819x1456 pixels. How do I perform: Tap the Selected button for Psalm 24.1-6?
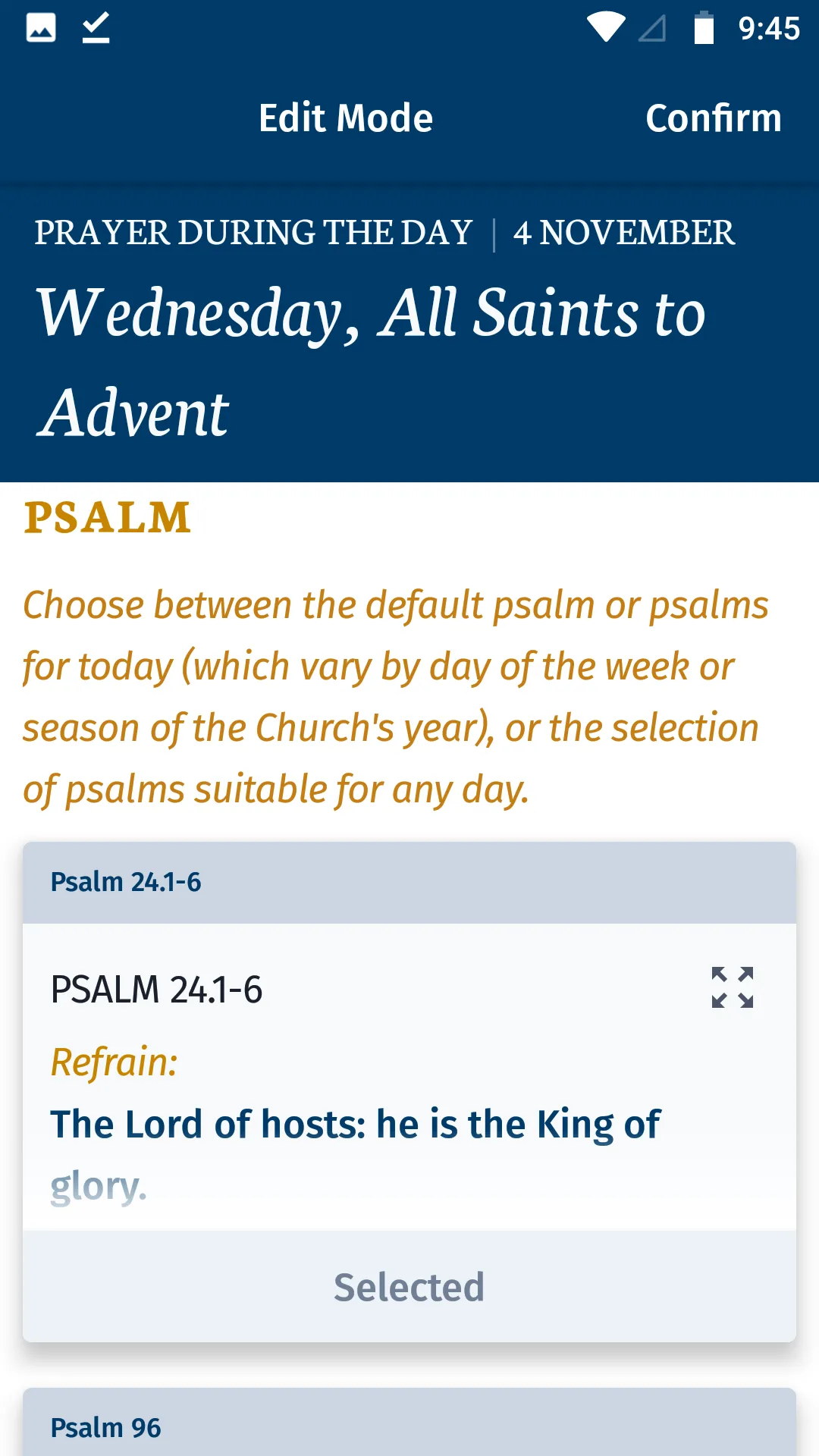point(409,1287)
